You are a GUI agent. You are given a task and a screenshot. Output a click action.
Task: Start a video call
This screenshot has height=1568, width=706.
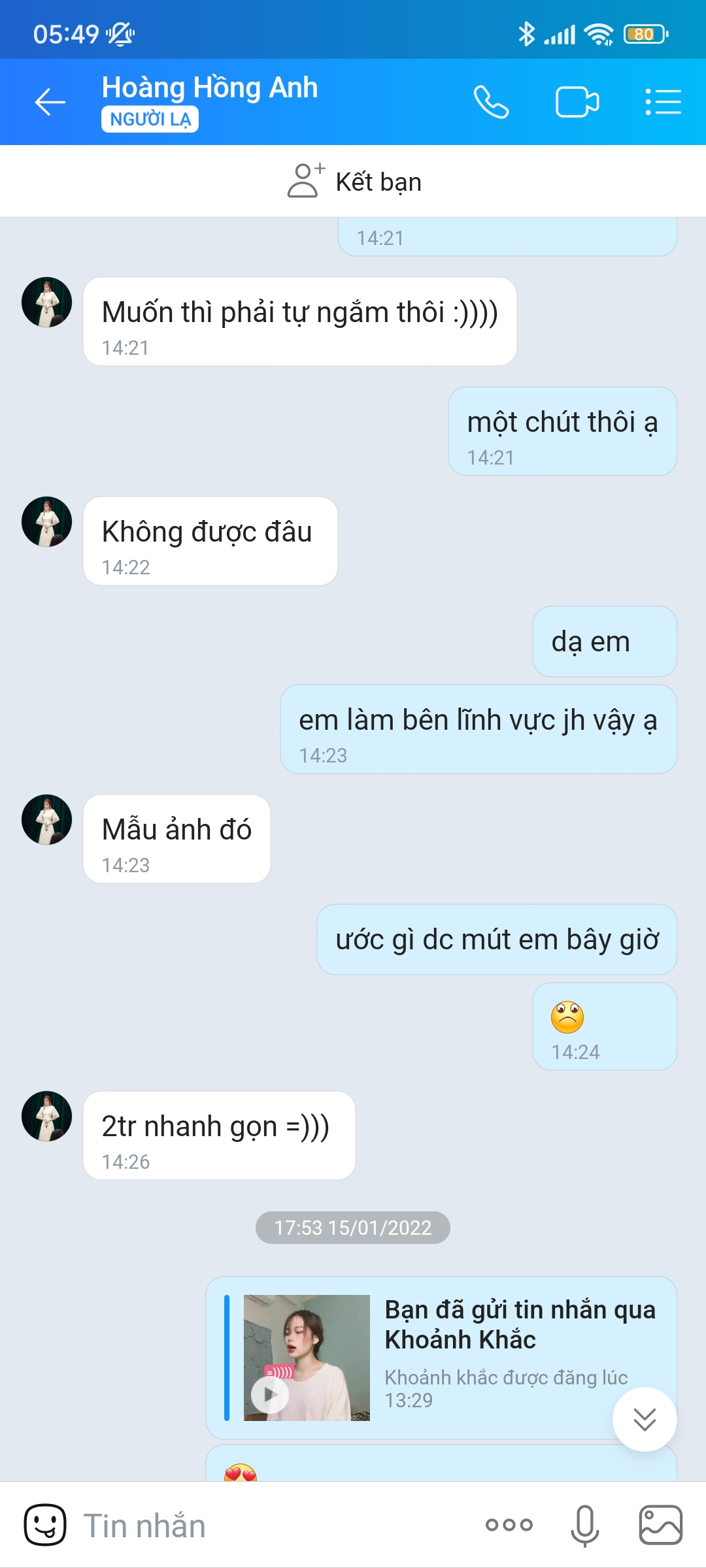pos(577,102)
